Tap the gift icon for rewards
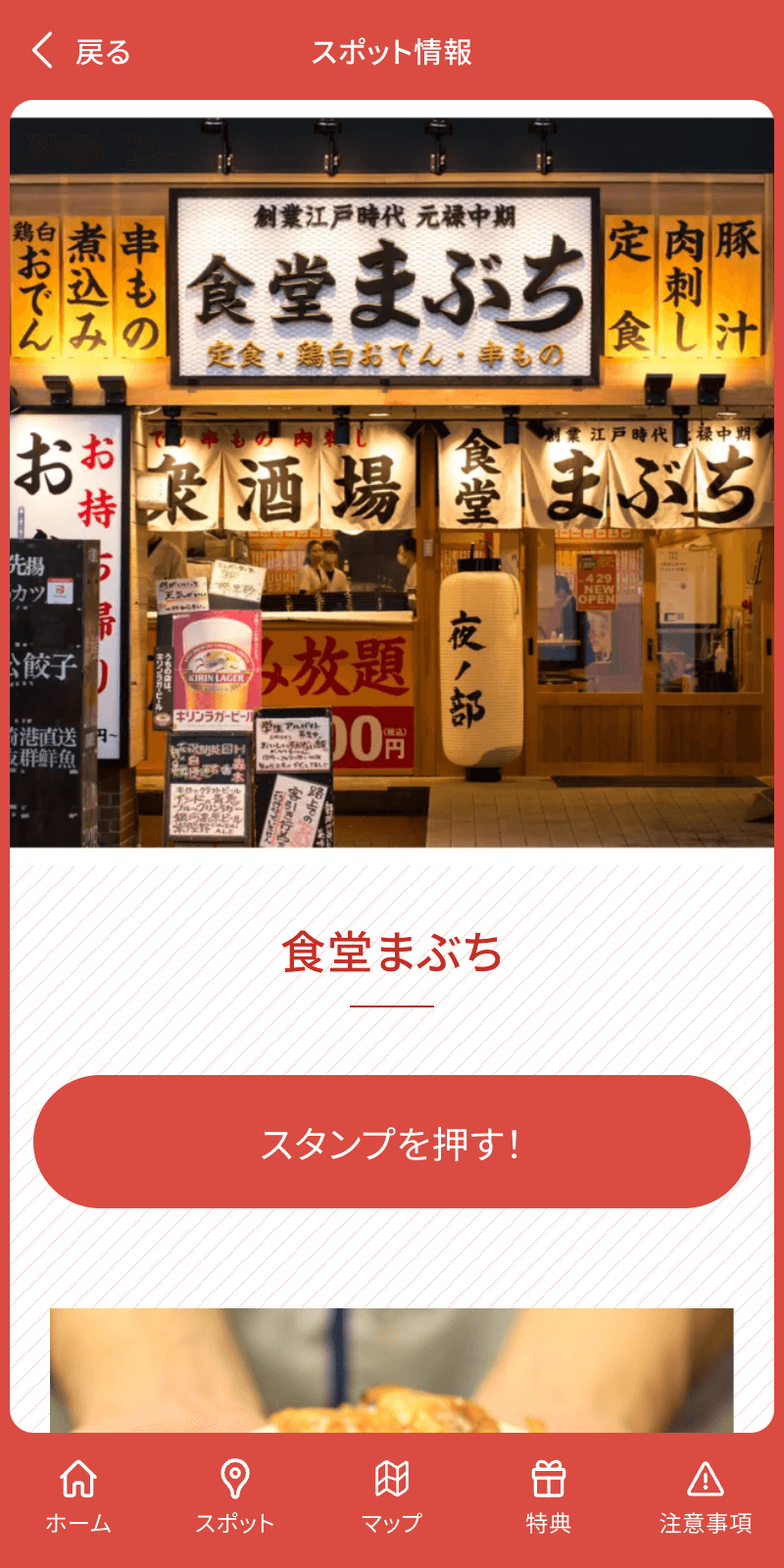Screen dimensions: 784x1568 pos(550,1480)
